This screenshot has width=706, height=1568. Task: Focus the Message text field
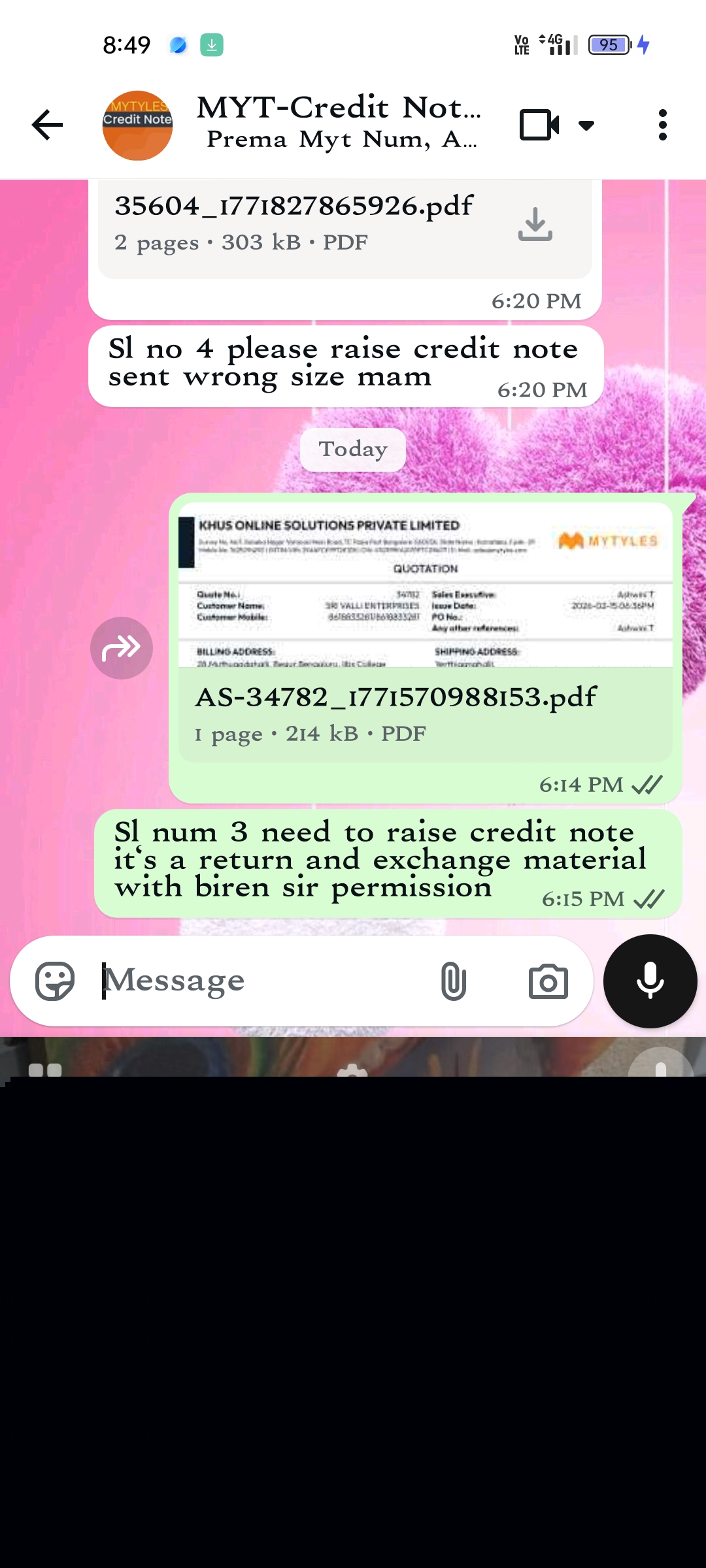[261, 981]
